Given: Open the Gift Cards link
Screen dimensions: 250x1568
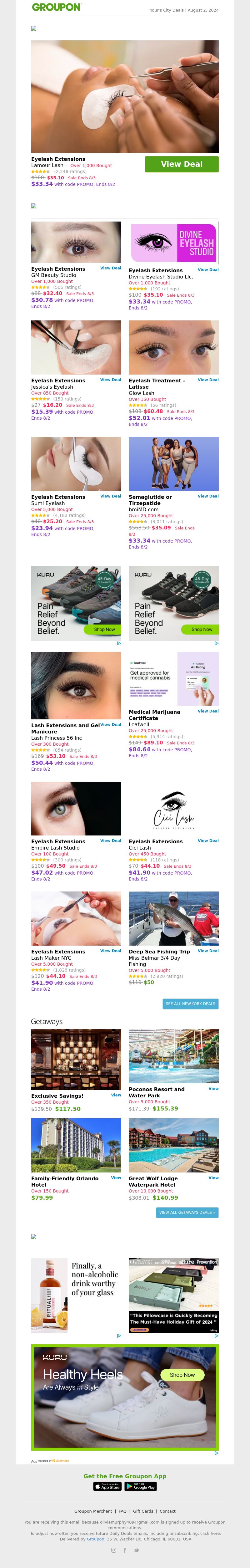Looking at the screenshot, I should [143, 1511].
